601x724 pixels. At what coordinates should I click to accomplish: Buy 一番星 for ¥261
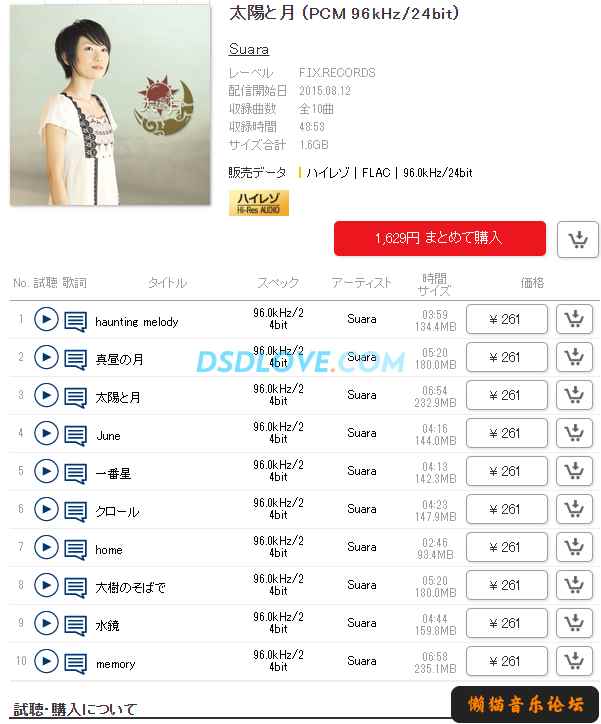506,471
